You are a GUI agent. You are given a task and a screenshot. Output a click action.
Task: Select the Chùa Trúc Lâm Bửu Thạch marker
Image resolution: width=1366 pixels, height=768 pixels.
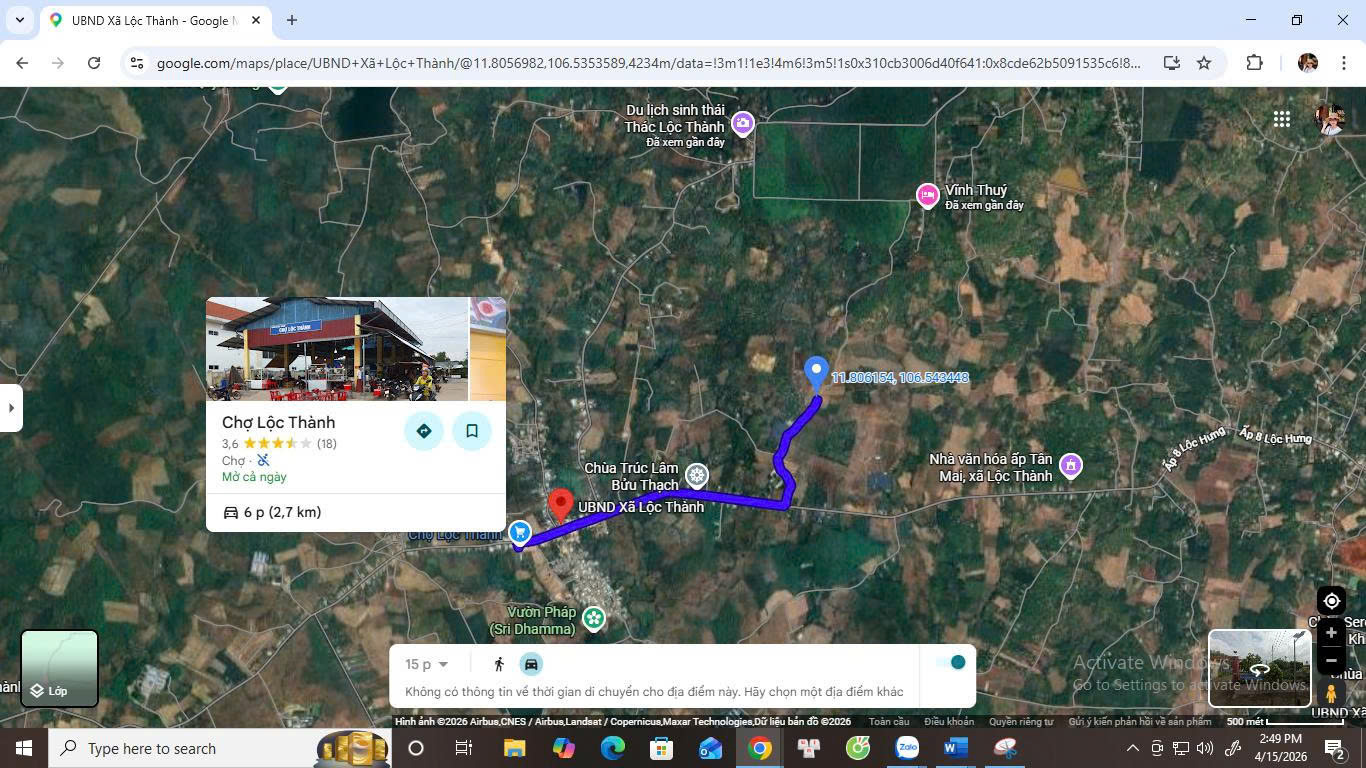(697, 475)
